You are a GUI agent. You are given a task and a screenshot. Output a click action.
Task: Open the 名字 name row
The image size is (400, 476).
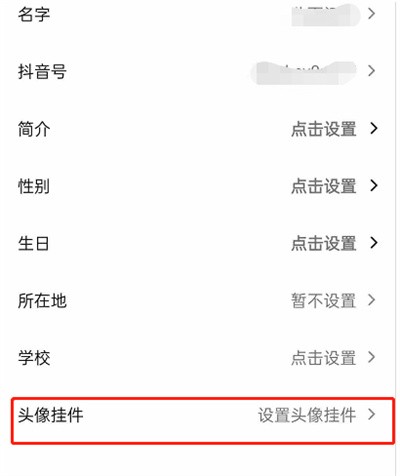pyautogui.click(x=200, y=14)
